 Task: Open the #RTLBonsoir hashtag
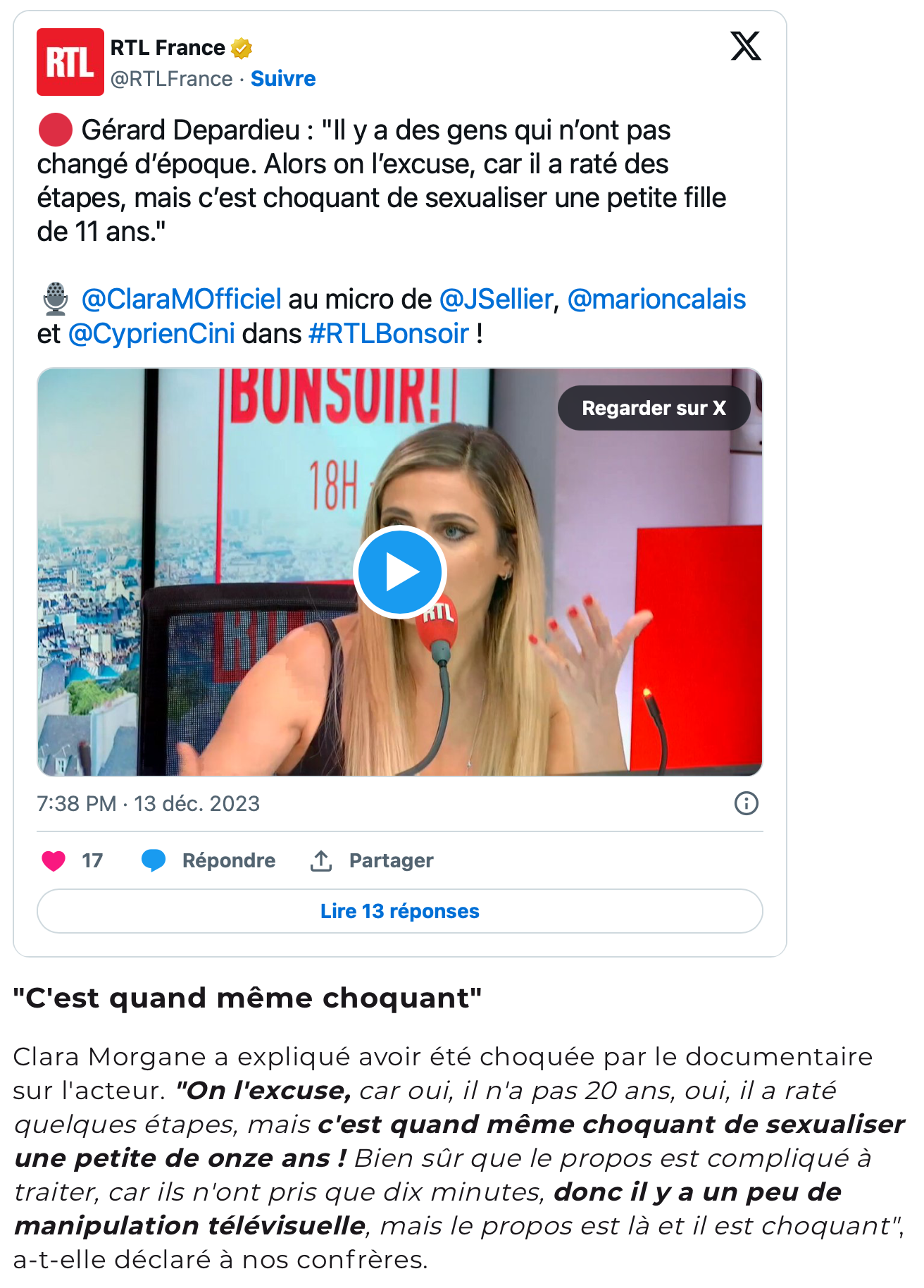[x=389, y=334]
